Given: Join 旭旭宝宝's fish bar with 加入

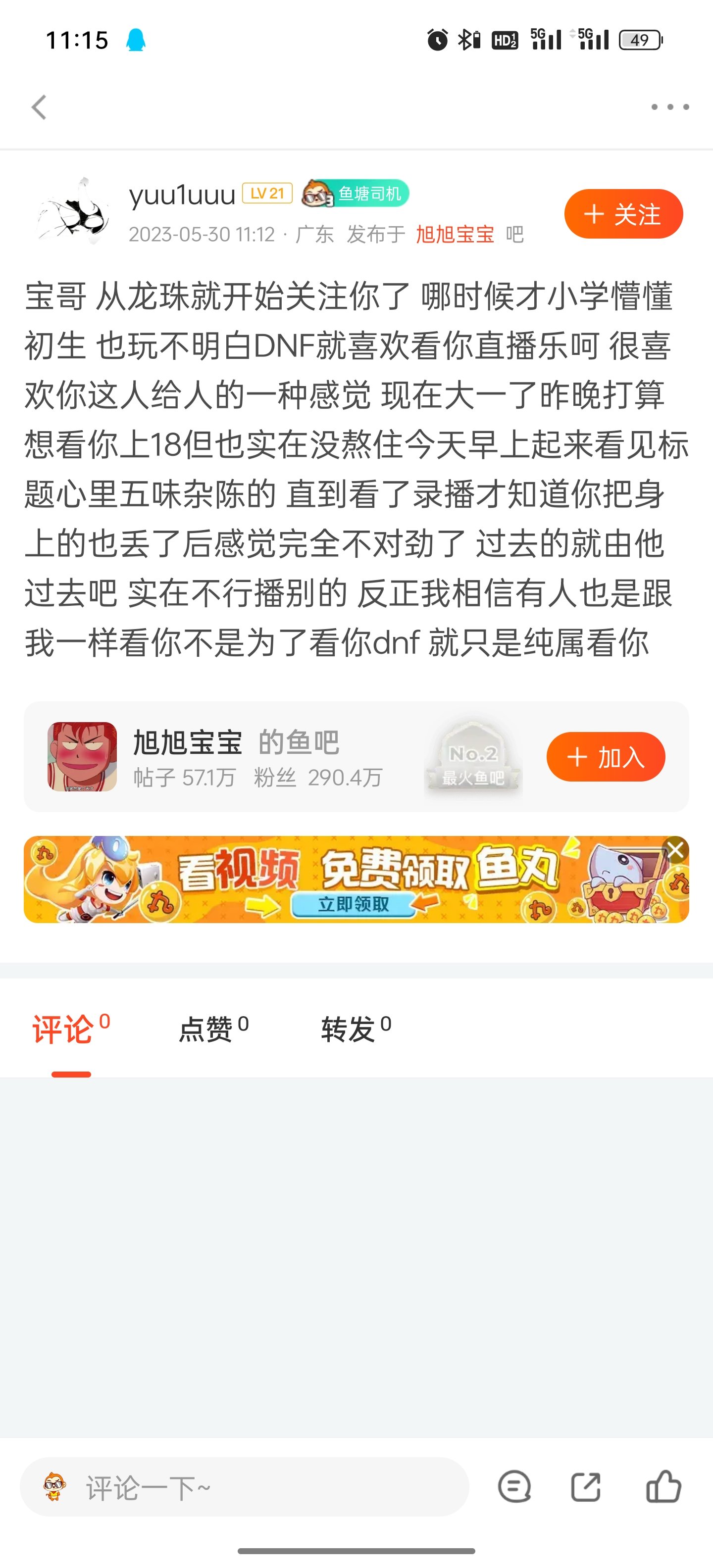Looking at the screenshot, I should (606, 757).
